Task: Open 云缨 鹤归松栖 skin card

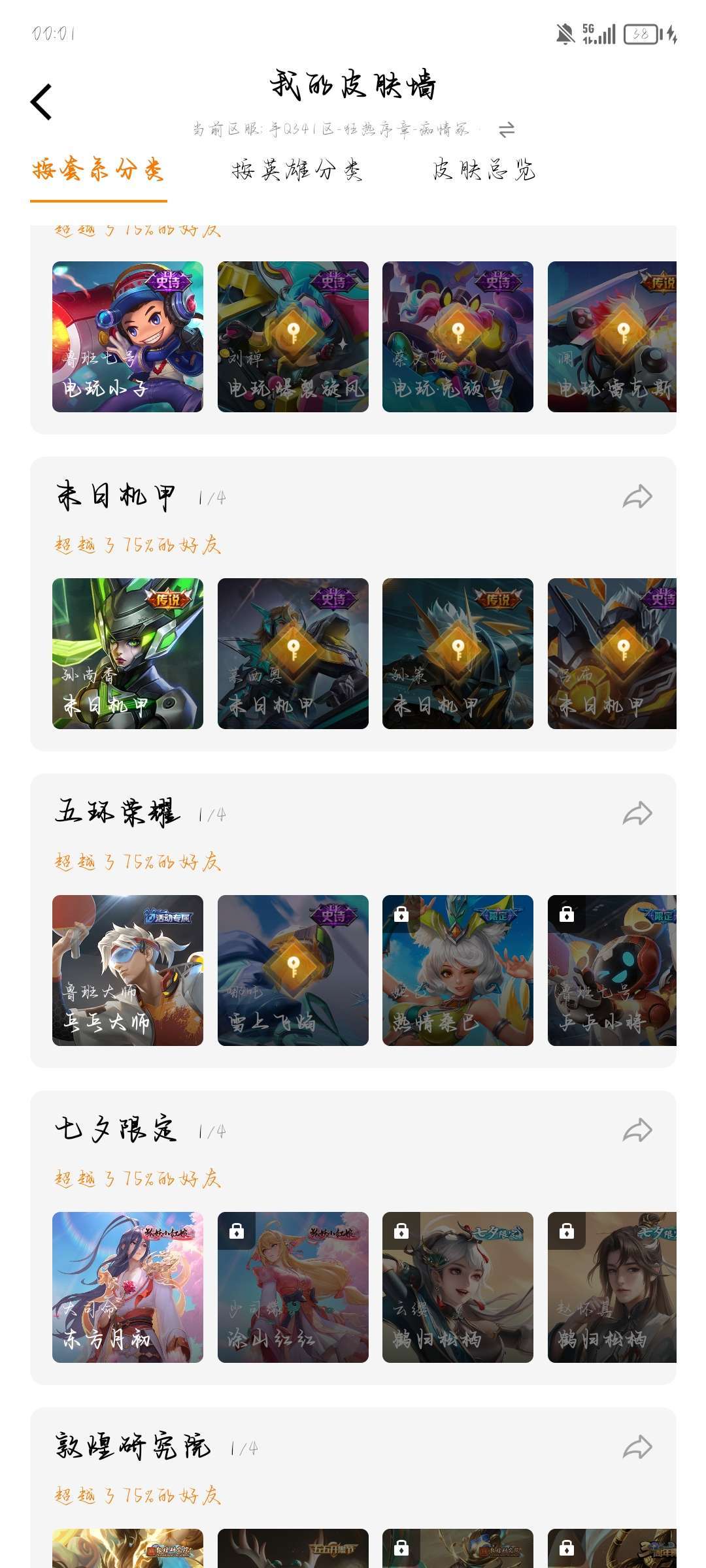Action: [x=458, y=1287]
